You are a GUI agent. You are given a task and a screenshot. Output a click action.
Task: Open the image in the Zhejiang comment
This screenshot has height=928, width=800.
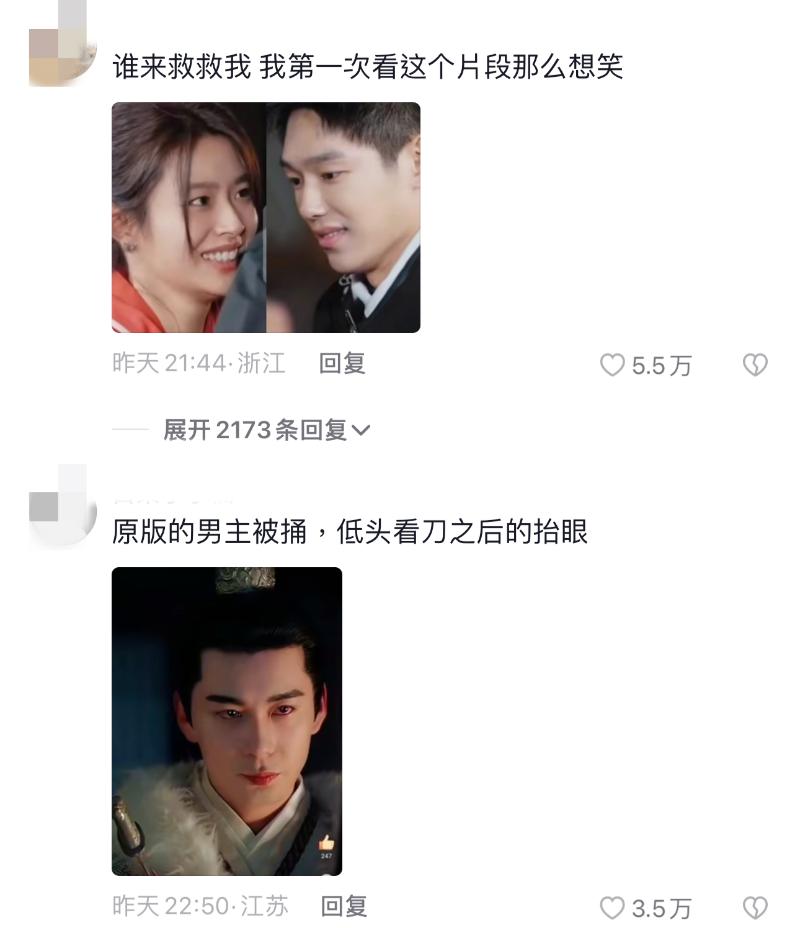pyautogui.click(x=265, y=217)
